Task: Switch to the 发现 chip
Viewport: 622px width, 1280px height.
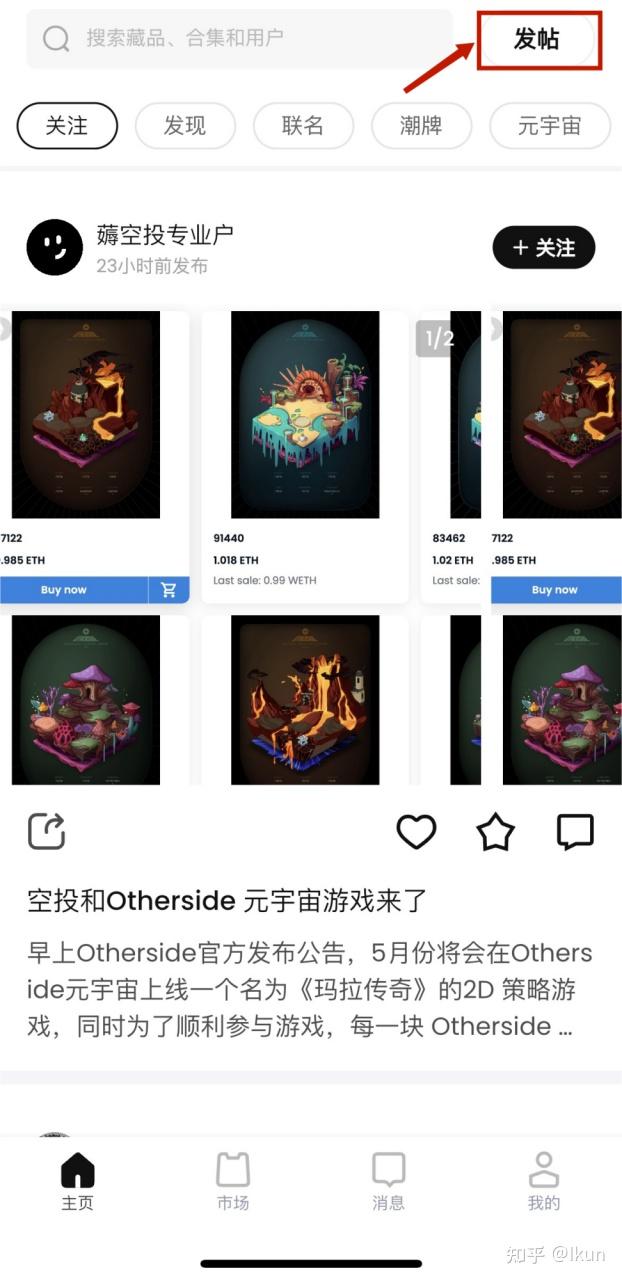Action: pyautogui.click(x=185, y=126)
